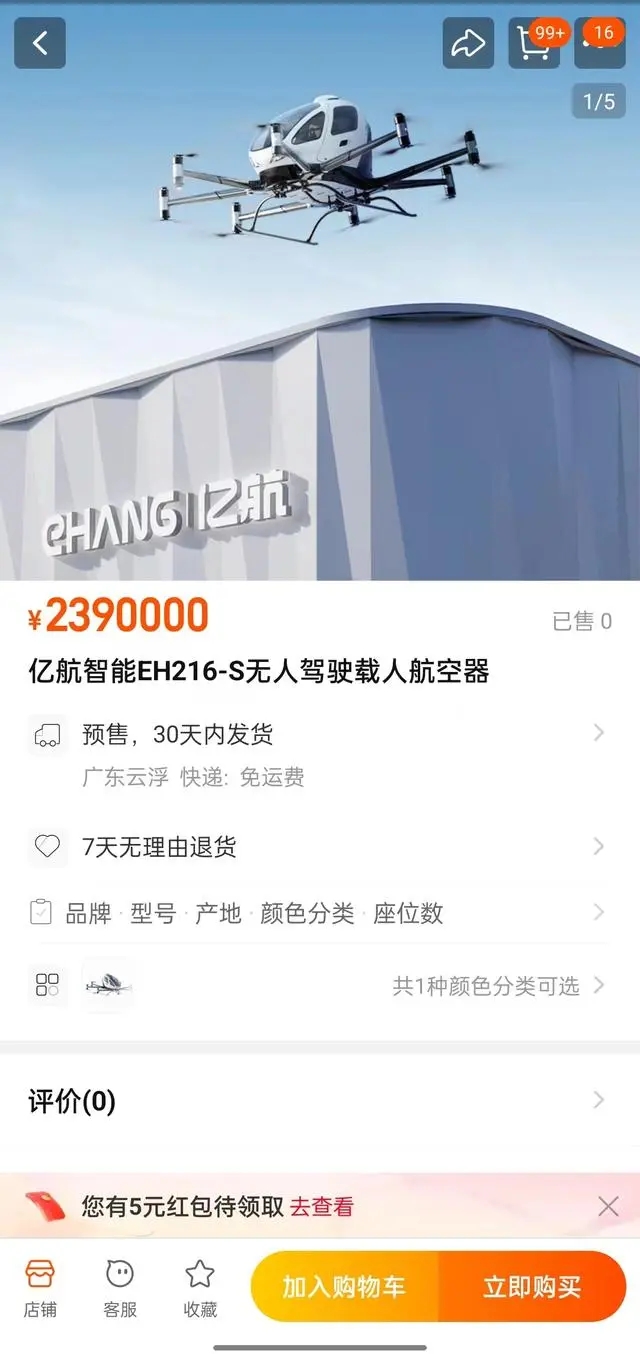View the 7天无理由退货 return policy
The width and height of the screenshot is (640, 1354).
[x=320, y=847]
